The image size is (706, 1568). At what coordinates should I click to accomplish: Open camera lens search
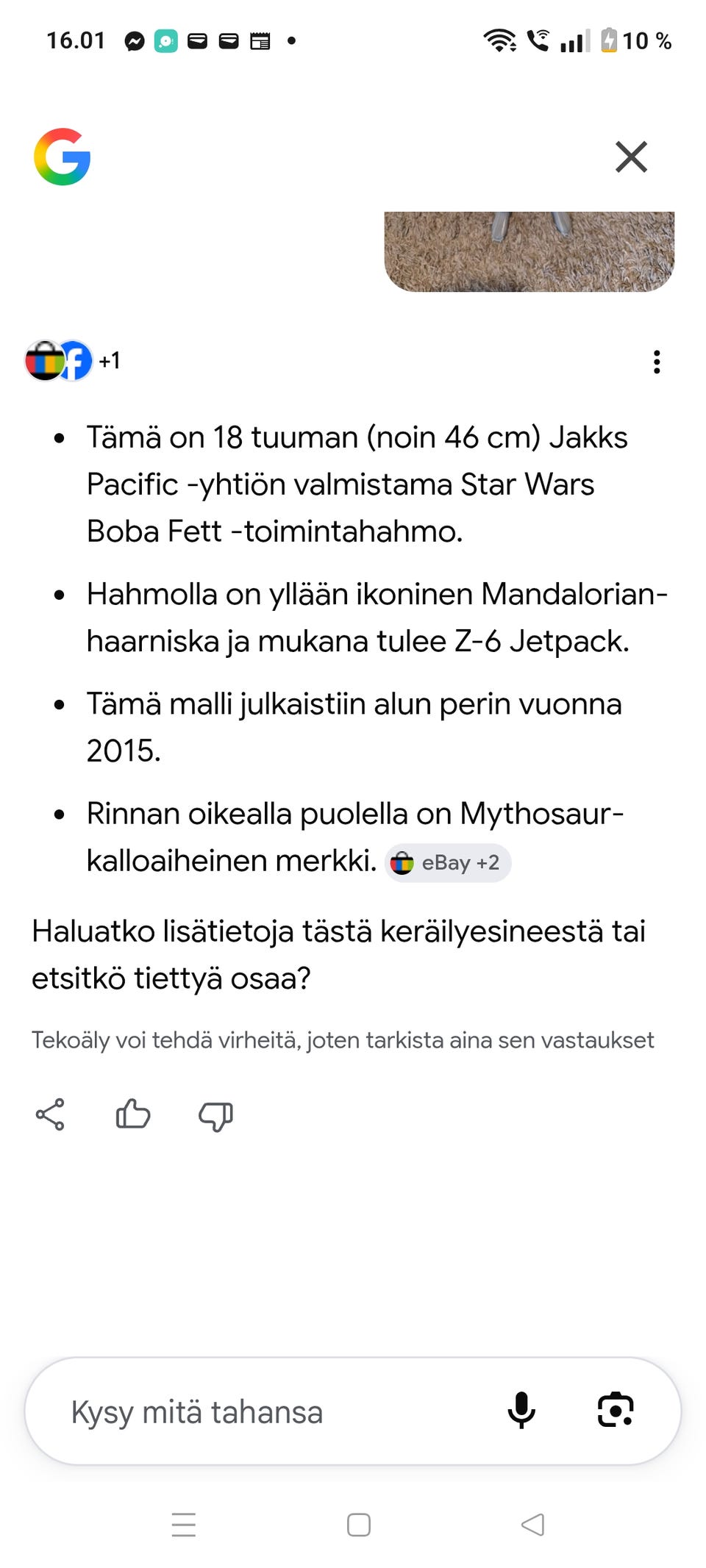[x=615, y=1410]
